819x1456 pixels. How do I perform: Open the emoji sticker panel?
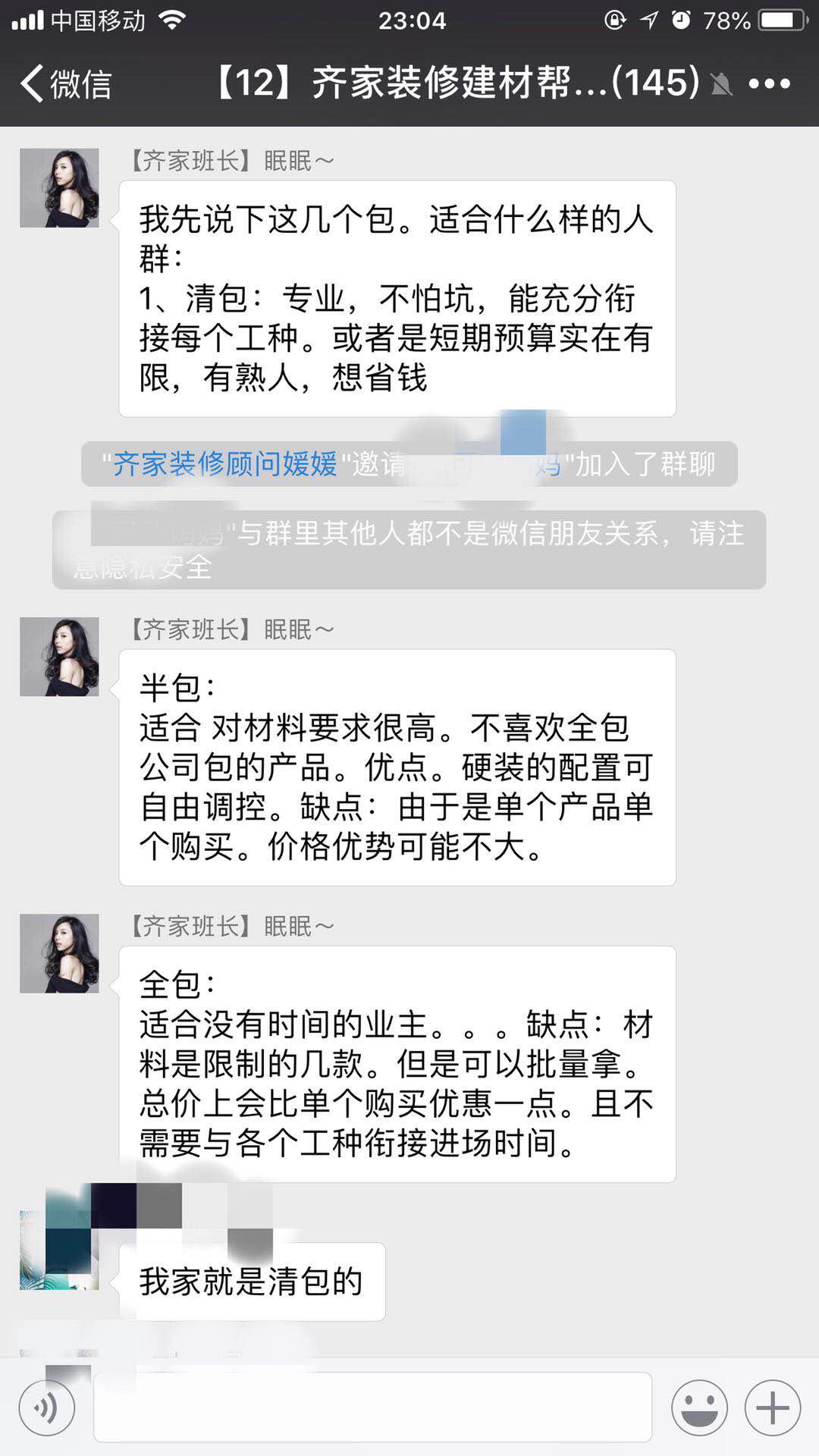pyautogui.click(x=698, y=1408)
